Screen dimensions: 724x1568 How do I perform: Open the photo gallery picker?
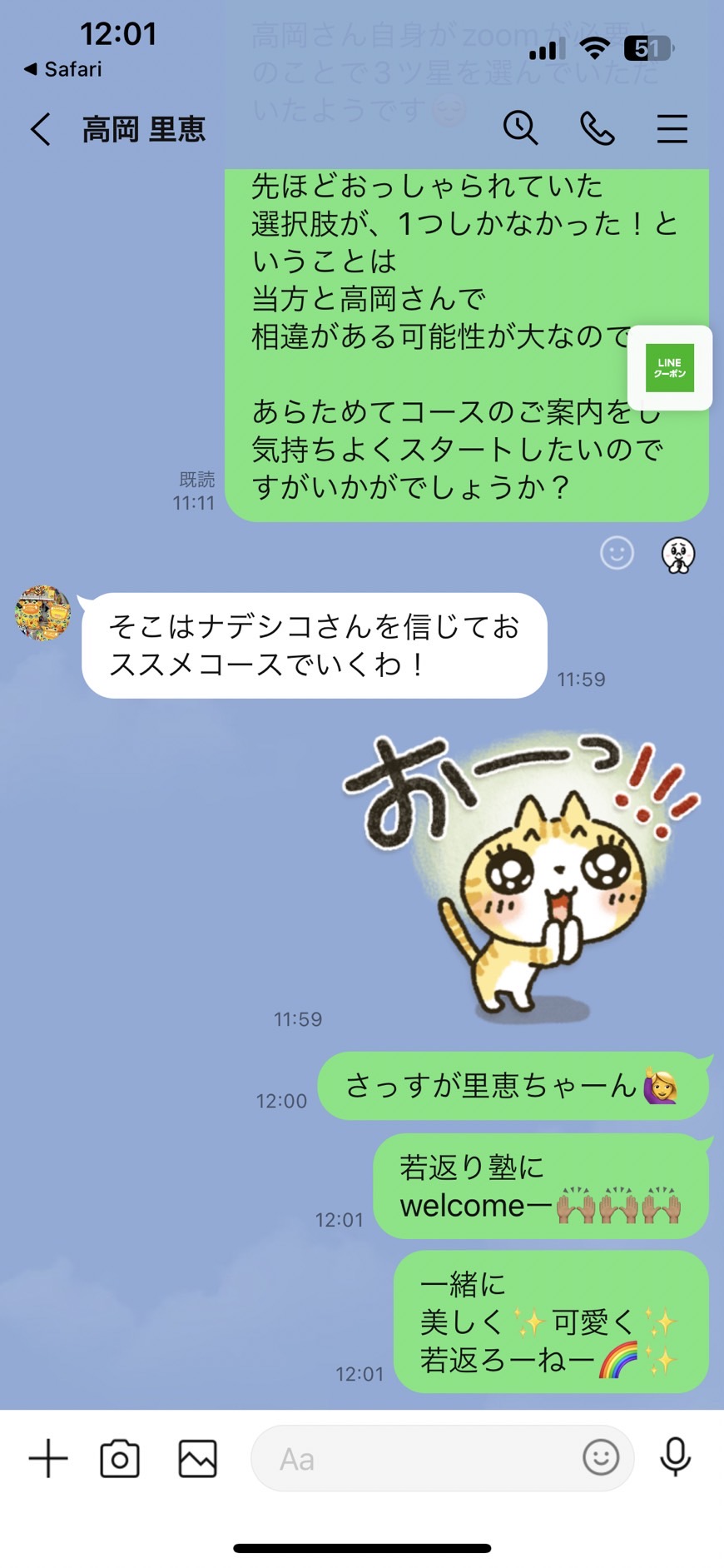197,1458
